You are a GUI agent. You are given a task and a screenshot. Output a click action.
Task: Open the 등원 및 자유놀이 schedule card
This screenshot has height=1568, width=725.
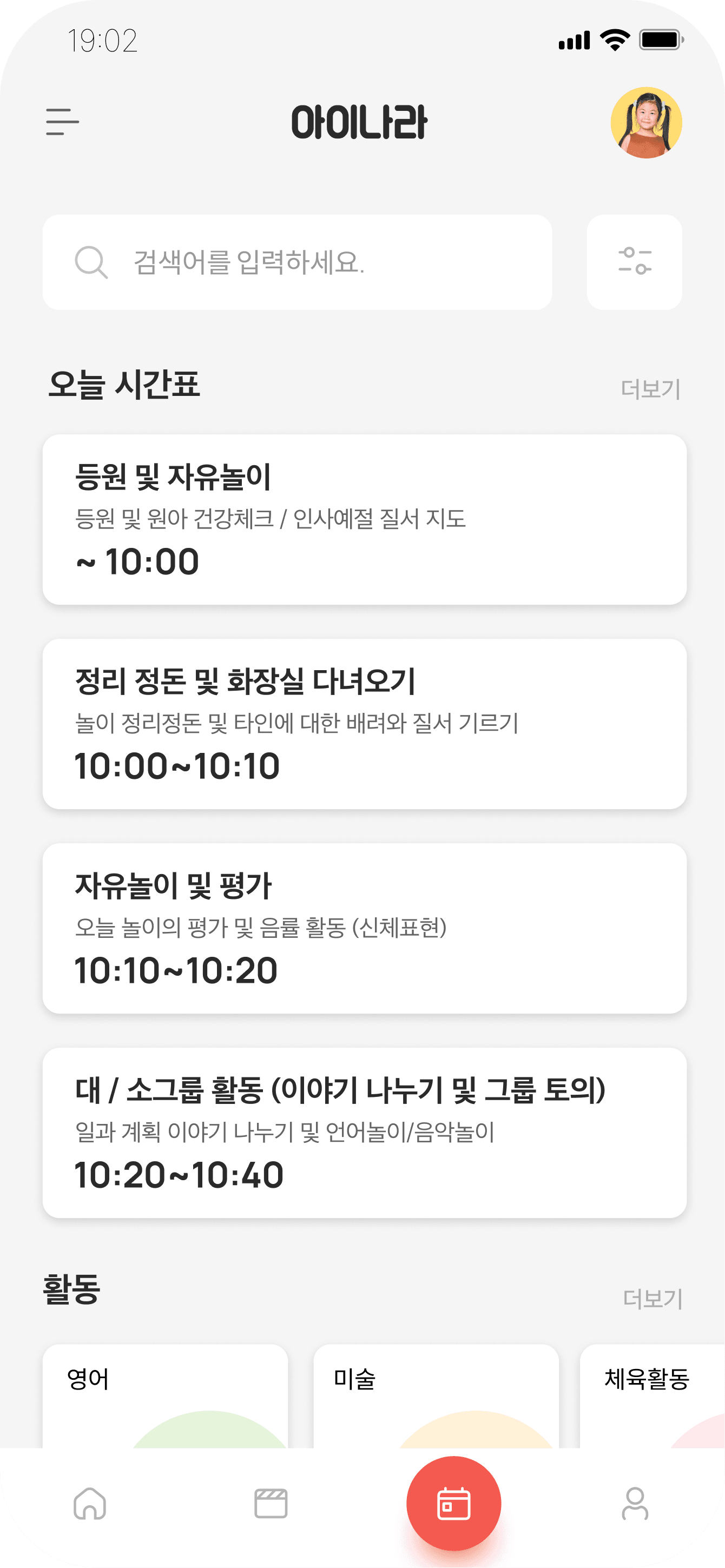click(364, 519)
